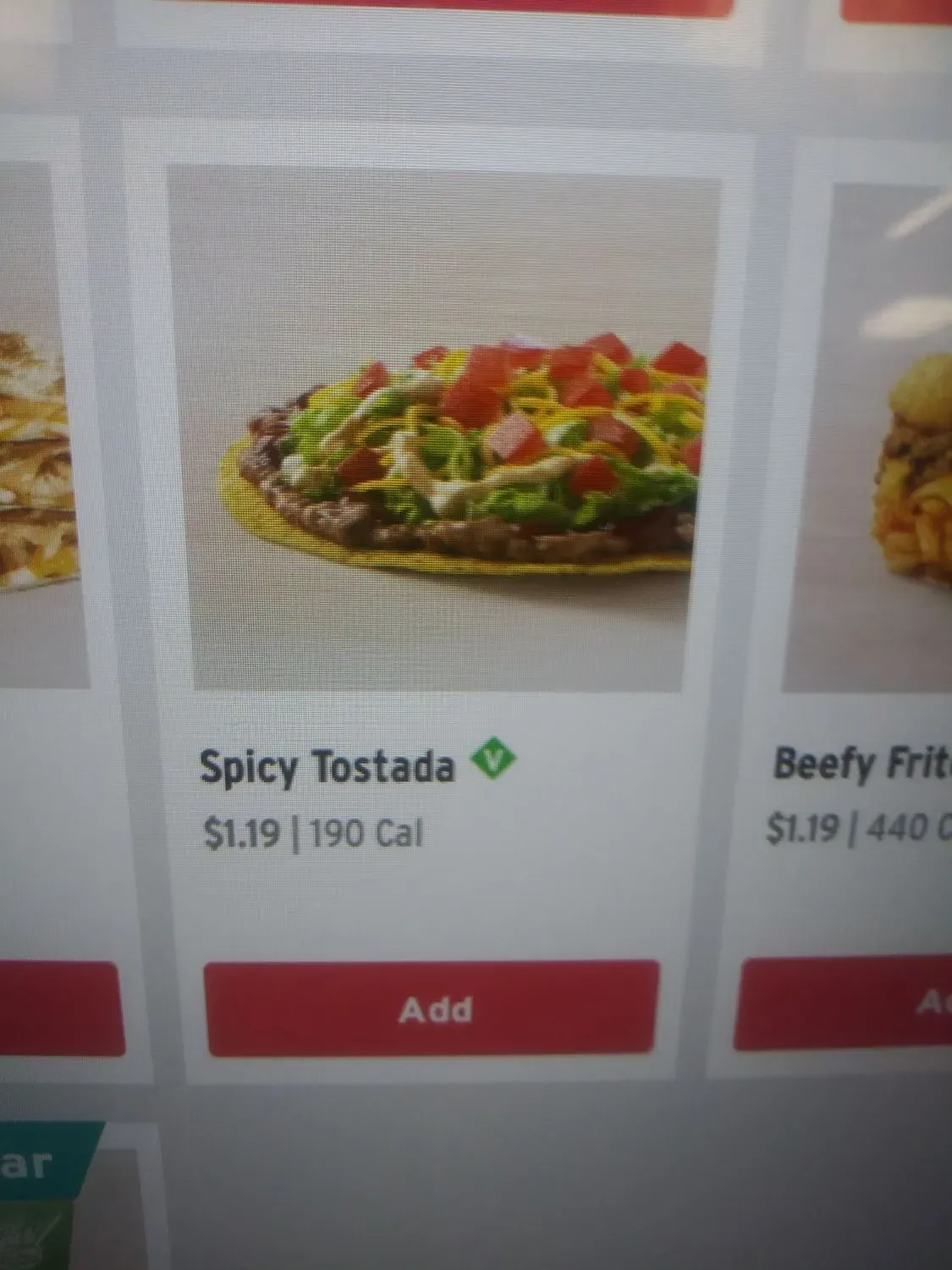Viewport: 952px width, 1270px height.
Task: Add the Spicy Tostada to order
Action: [432, 1008]
